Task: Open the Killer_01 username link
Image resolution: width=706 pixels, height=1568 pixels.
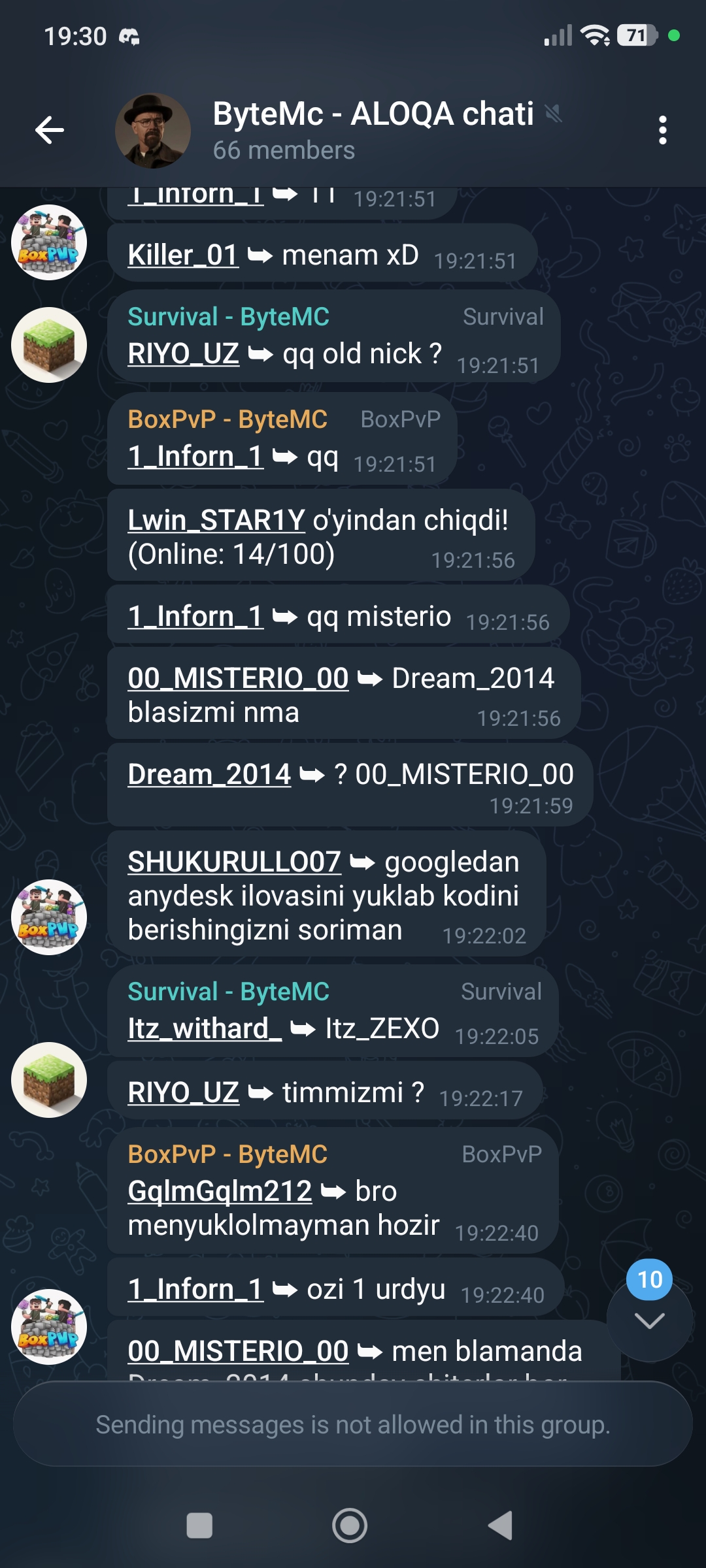Action: (x=183, y=255)
